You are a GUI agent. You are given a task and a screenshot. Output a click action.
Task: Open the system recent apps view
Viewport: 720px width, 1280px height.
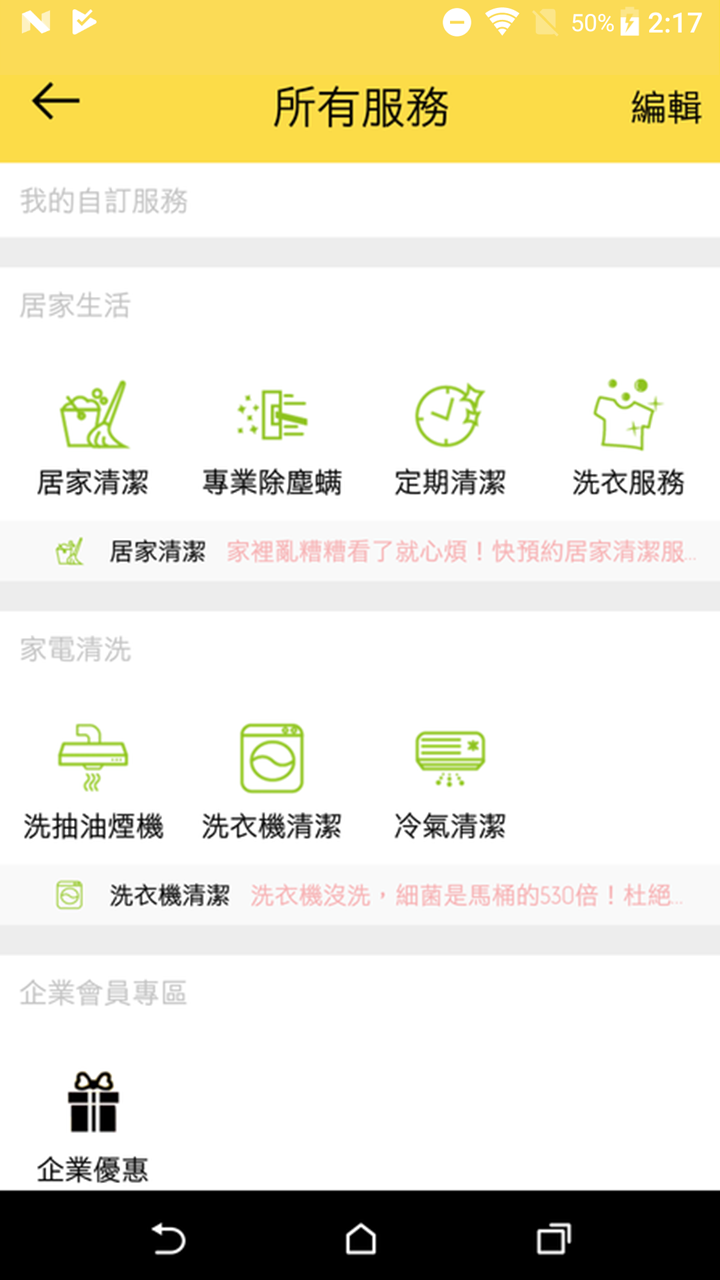point(552,1239)
